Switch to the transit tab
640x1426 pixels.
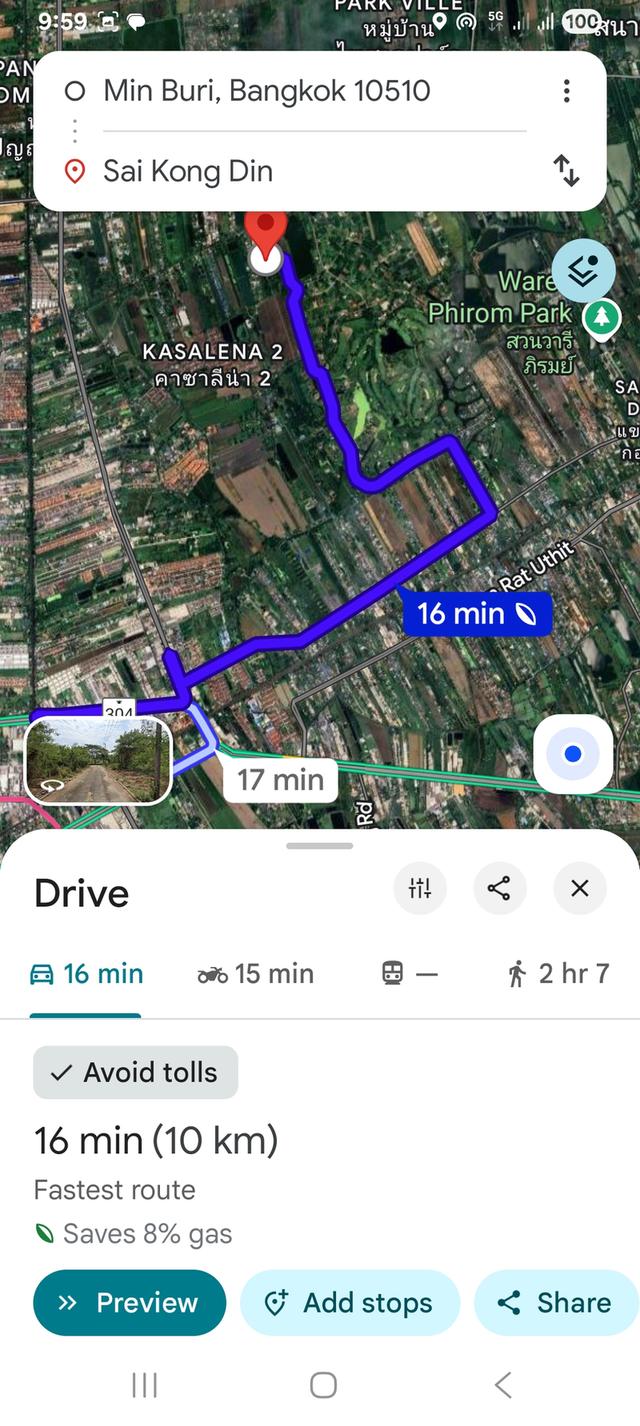click(x=410, y=974)
